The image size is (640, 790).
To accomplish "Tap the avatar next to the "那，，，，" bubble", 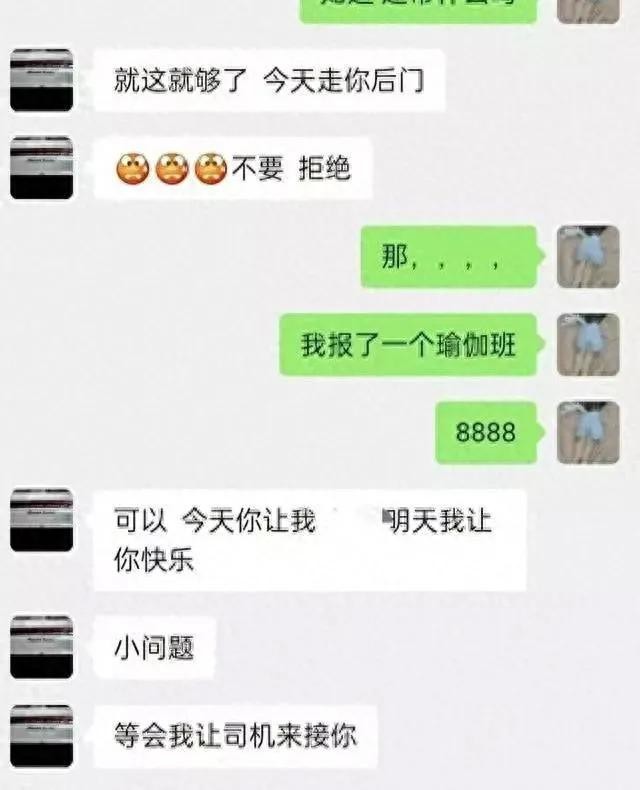I will [x=588, y=256].
